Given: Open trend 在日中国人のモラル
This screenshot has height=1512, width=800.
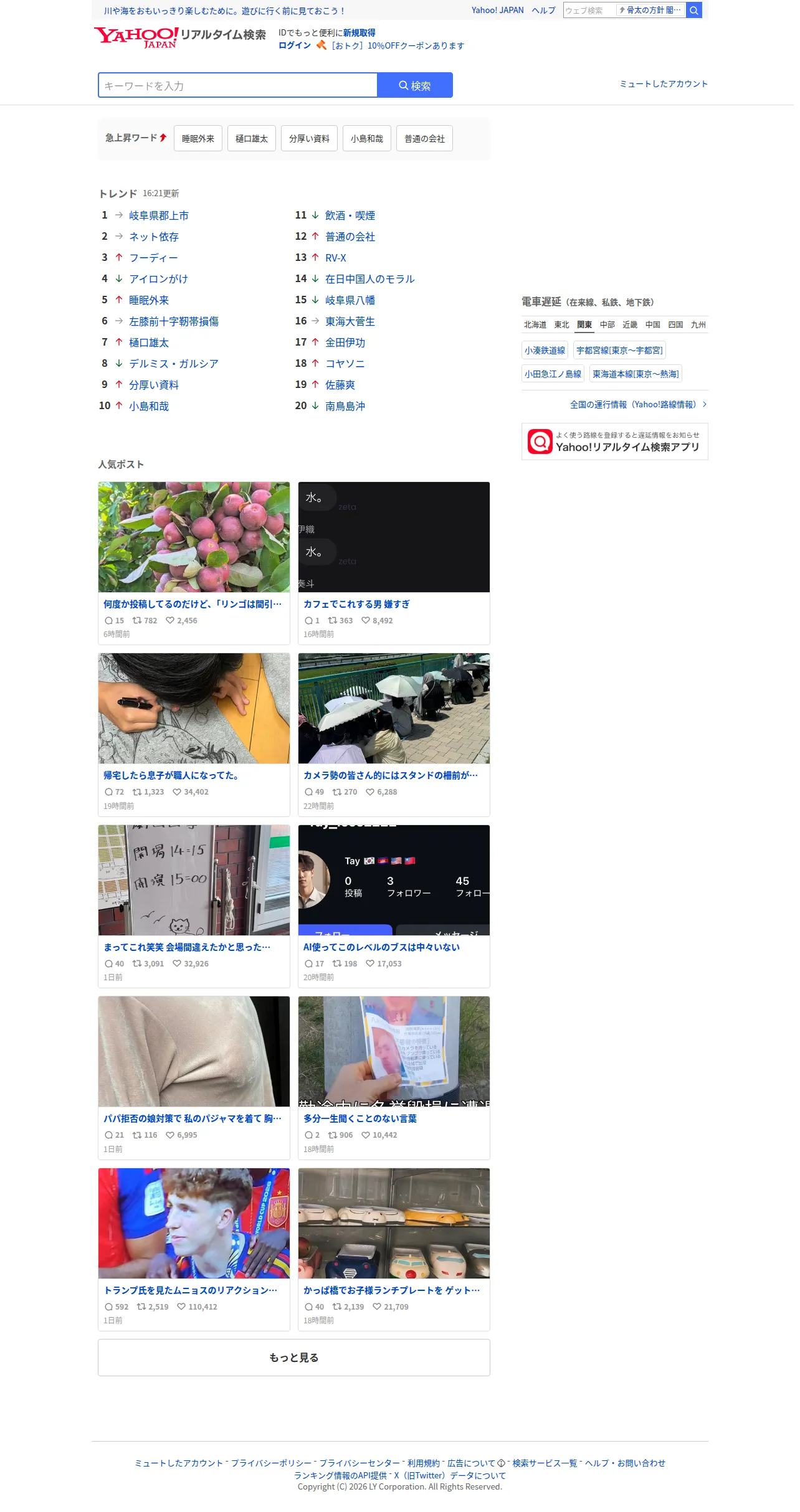Looking at the screenshot, I should coord(370,279).
